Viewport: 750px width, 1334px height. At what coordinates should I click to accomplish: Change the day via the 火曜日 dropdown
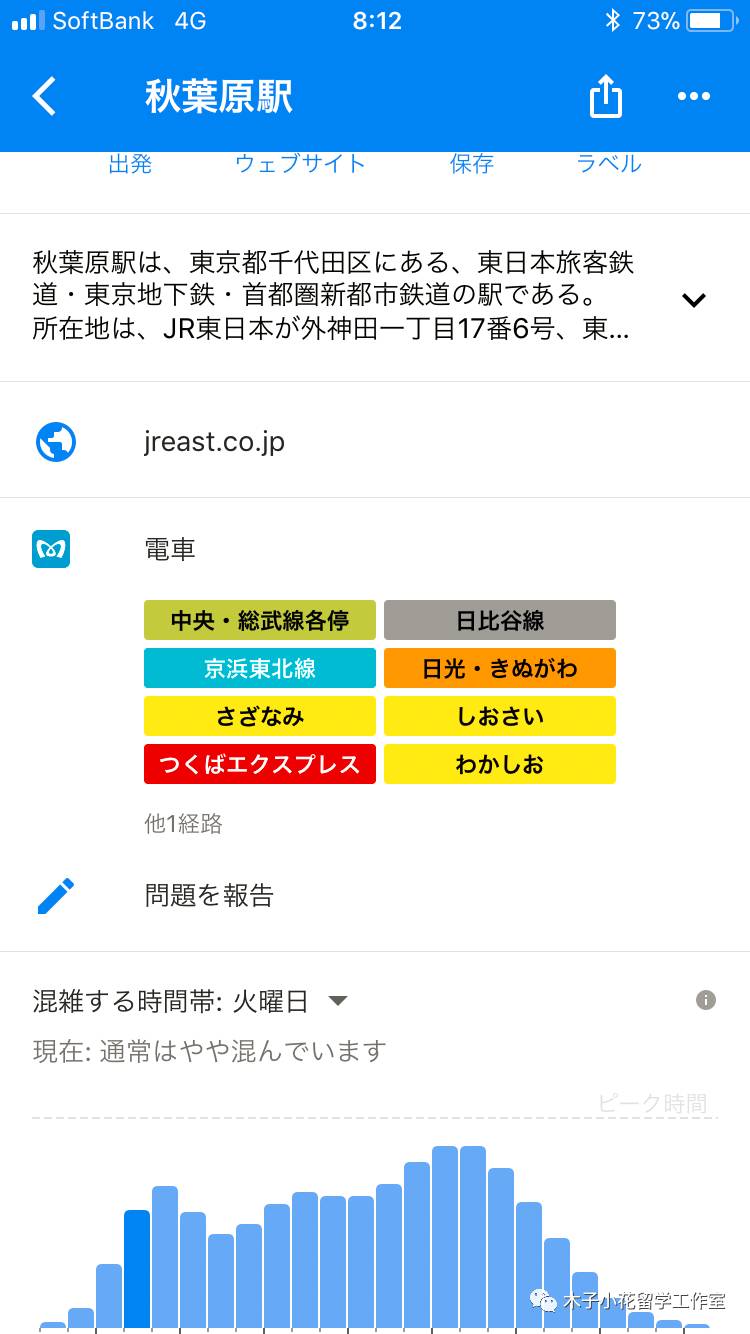click(x=338, y=1000)
